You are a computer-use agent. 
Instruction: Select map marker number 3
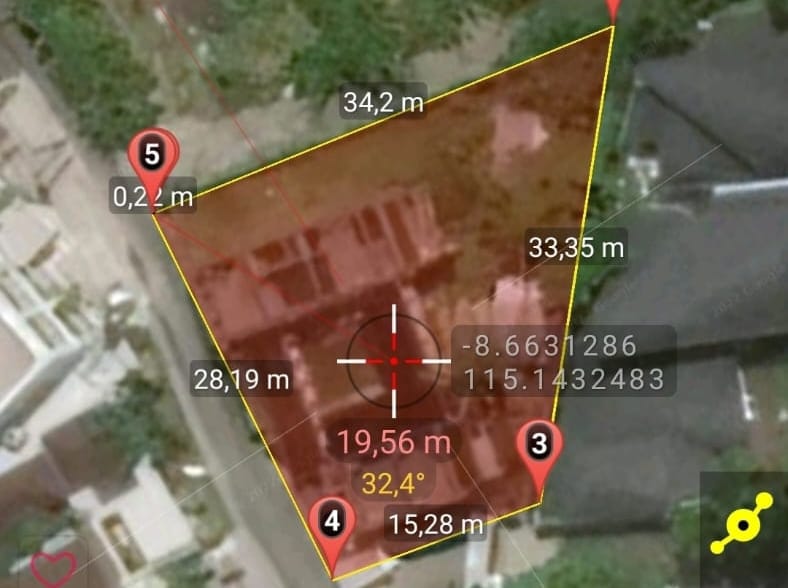[539, 444]
